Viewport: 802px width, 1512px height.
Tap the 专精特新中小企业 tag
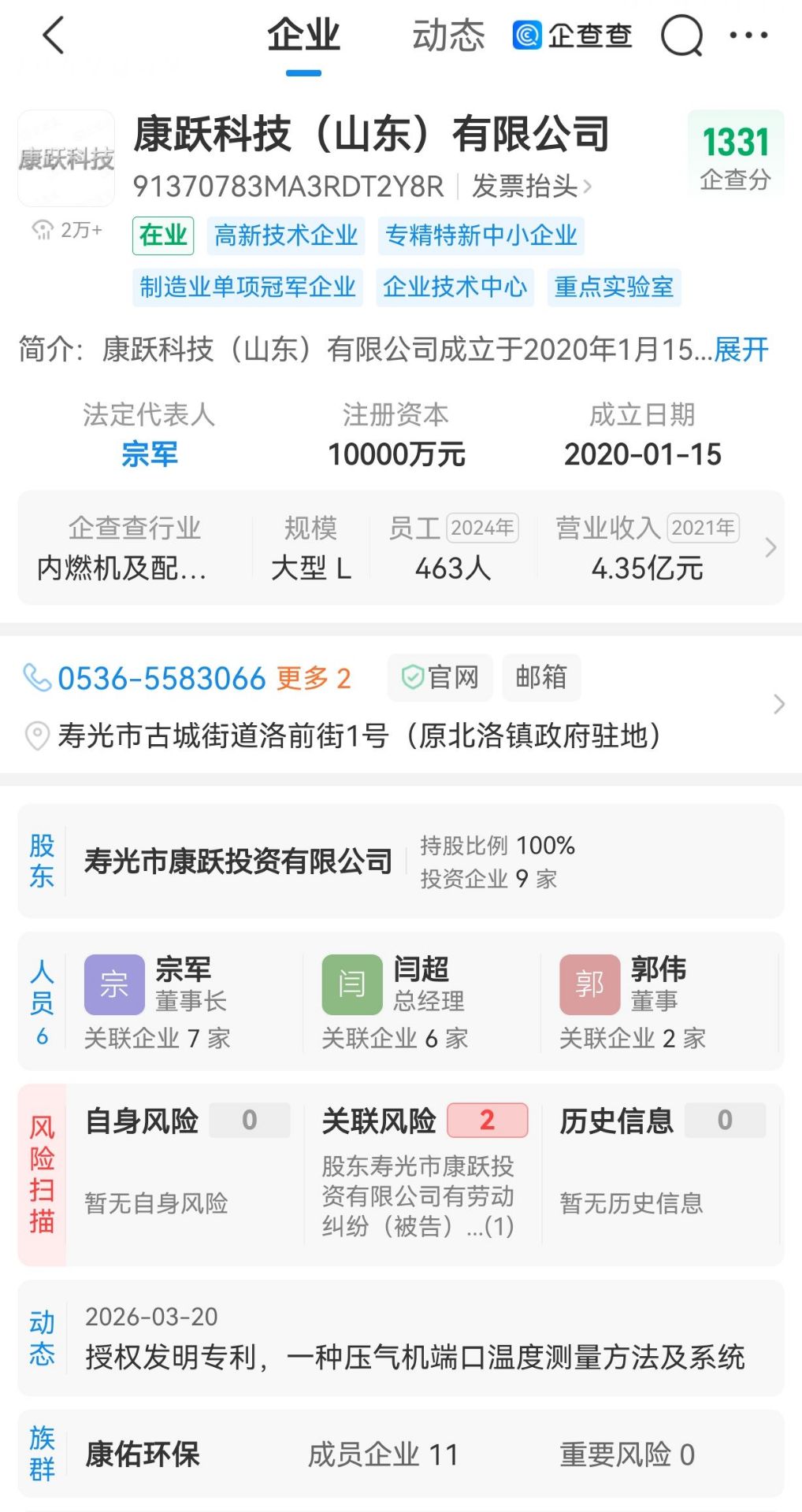click(481, 235)
